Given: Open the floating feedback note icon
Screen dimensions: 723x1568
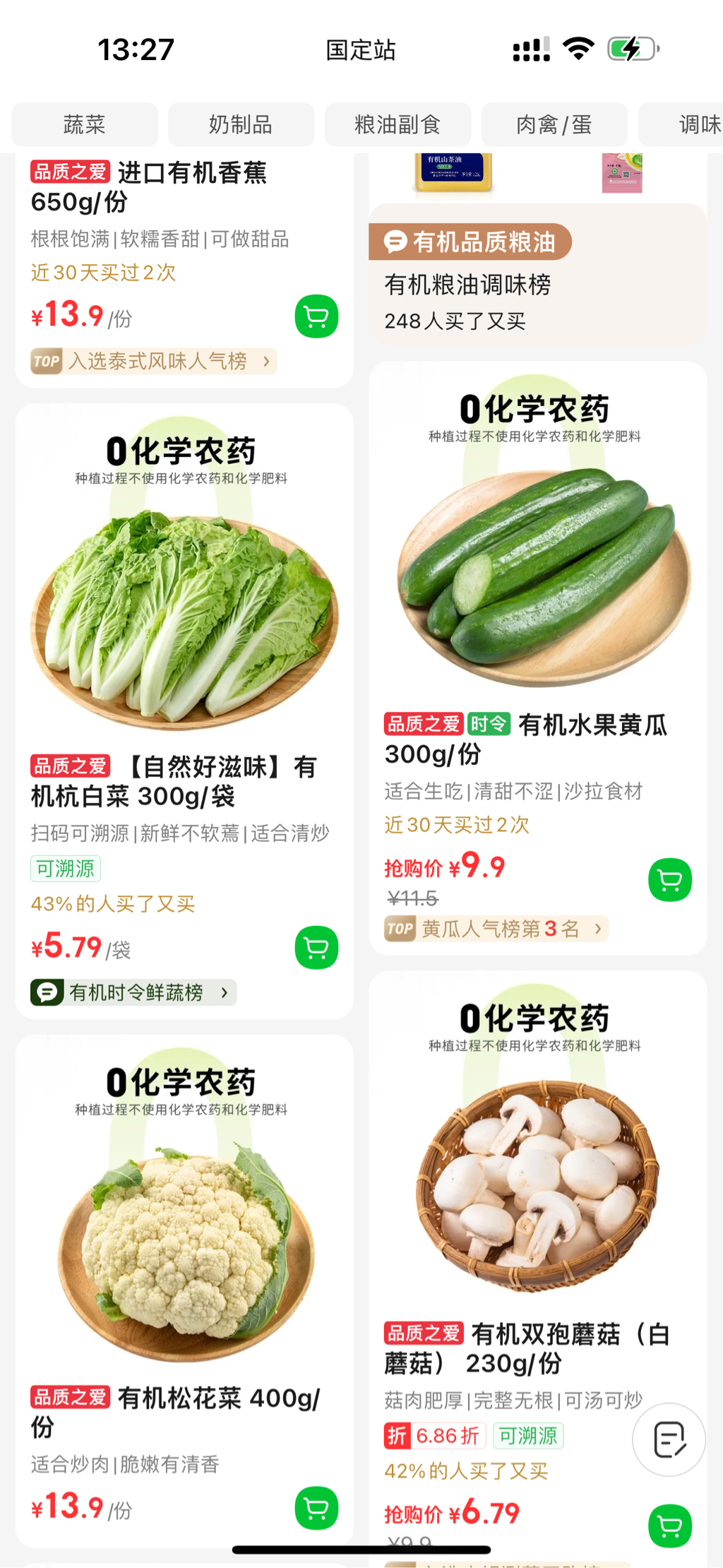Looking at the screenshot, I should 669,1440.
